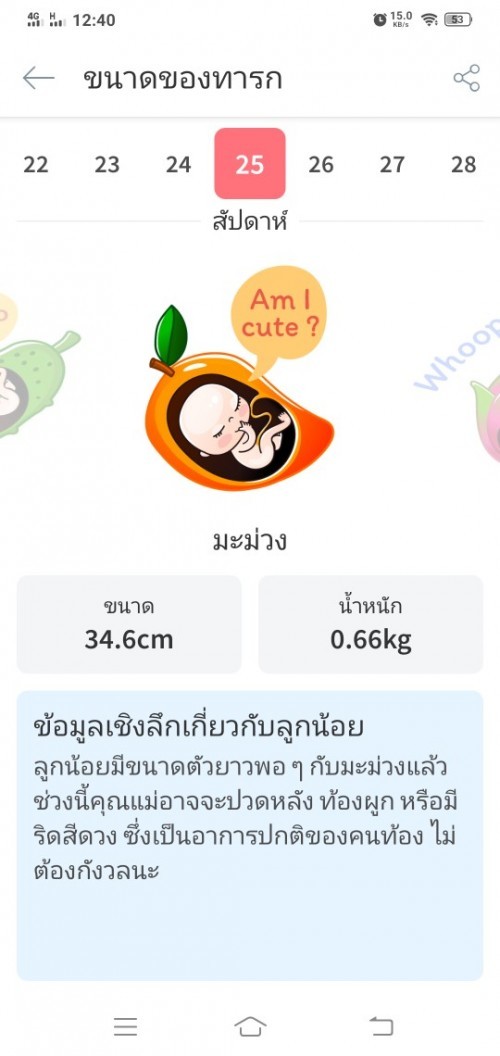Viewport: 500px width, 1056px height.
Task: Select week 27
Action: [392, 164]
